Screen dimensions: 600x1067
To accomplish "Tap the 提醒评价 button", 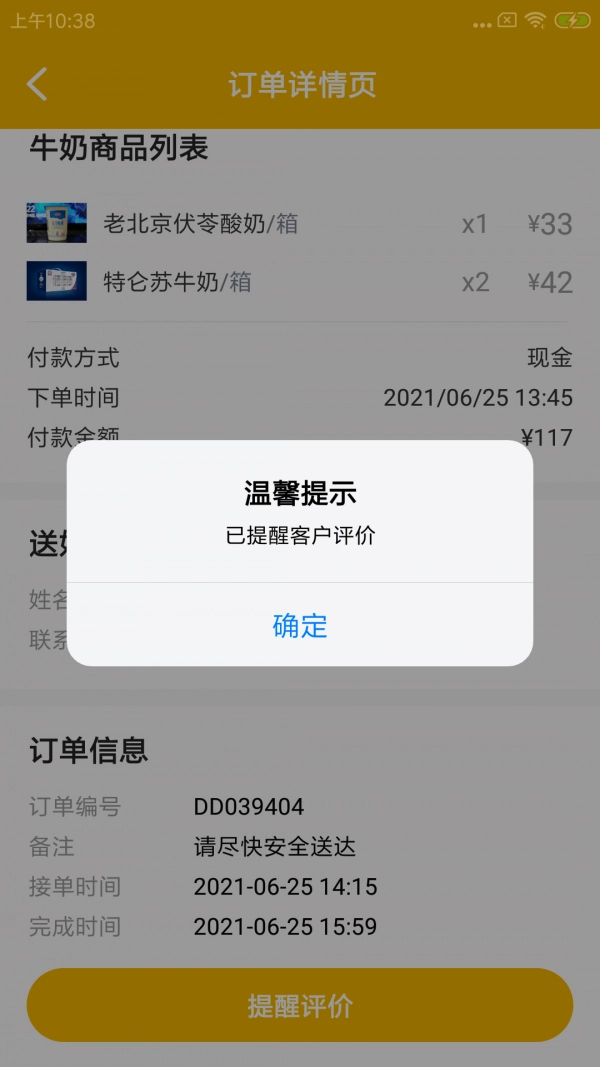I will 300,1005.
